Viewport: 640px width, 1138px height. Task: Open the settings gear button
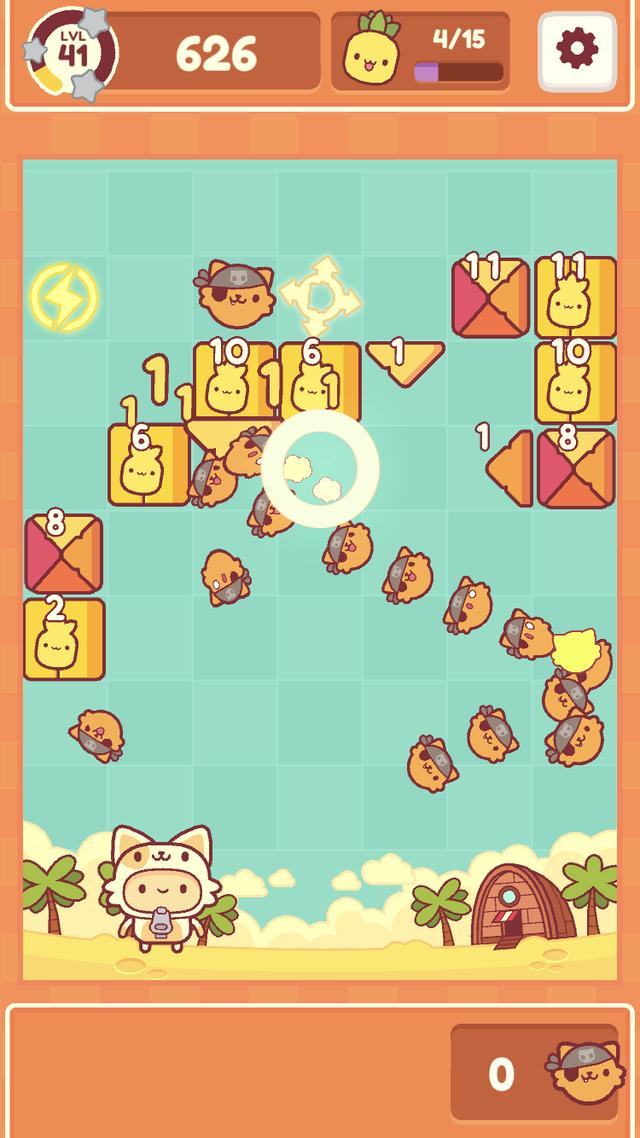click(577, 51)
